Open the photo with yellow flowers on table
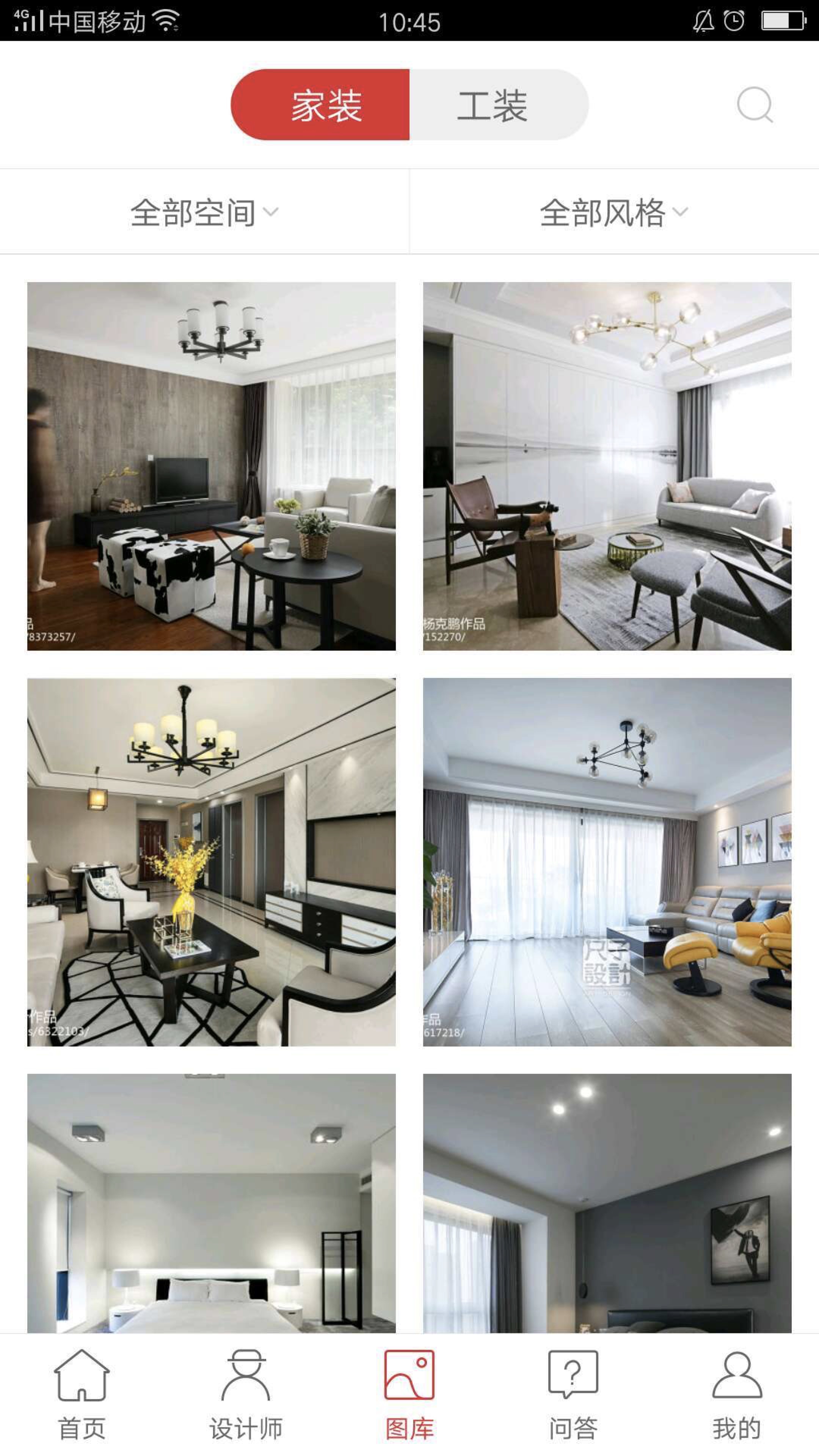Image resolution: width=819 pixels, height=1456 pixels. pyautogui.click(x=212, y=862)
